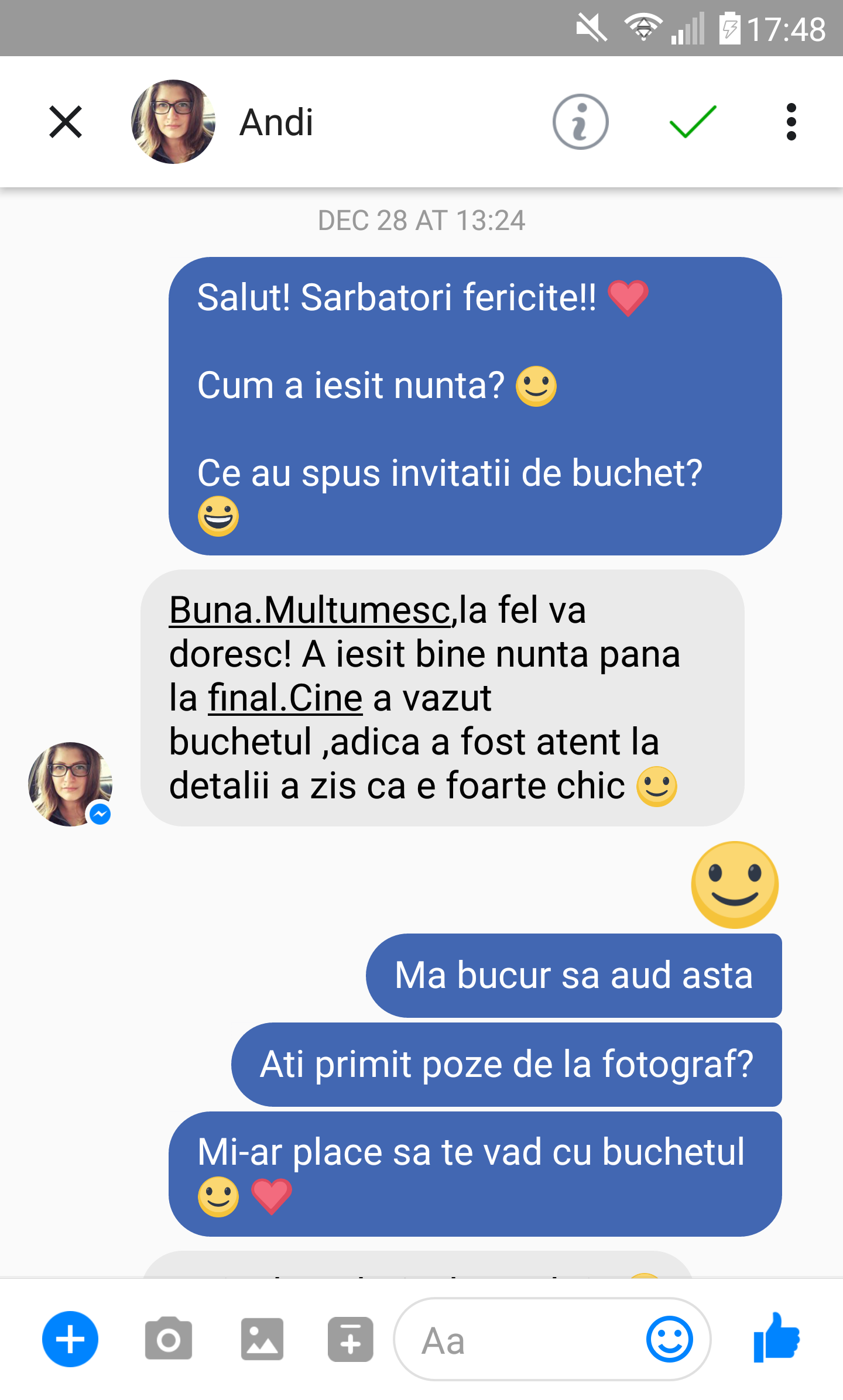Open the camera to take a photo
The image size is (843, 1400).
pos(169,1339)
